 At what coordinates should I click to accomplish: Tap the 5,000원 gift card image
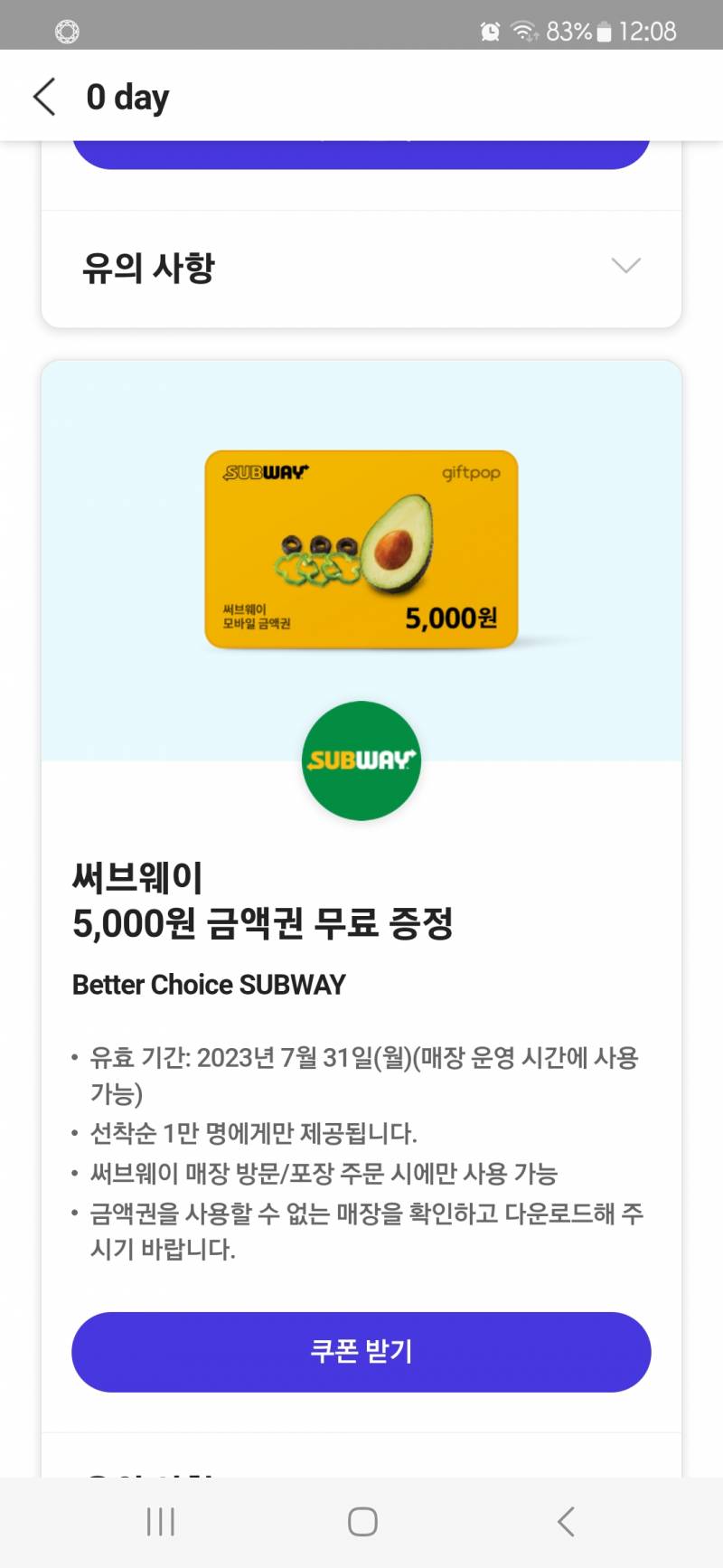[361, 549]
